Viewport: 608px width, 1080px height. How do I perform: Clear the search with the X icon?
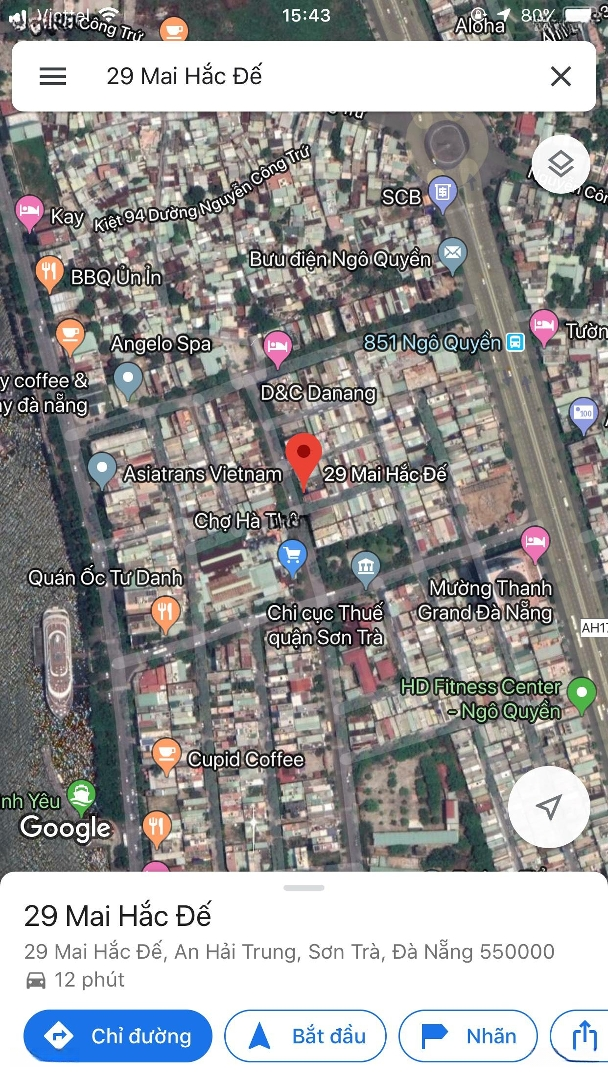(x=561, y=76)
